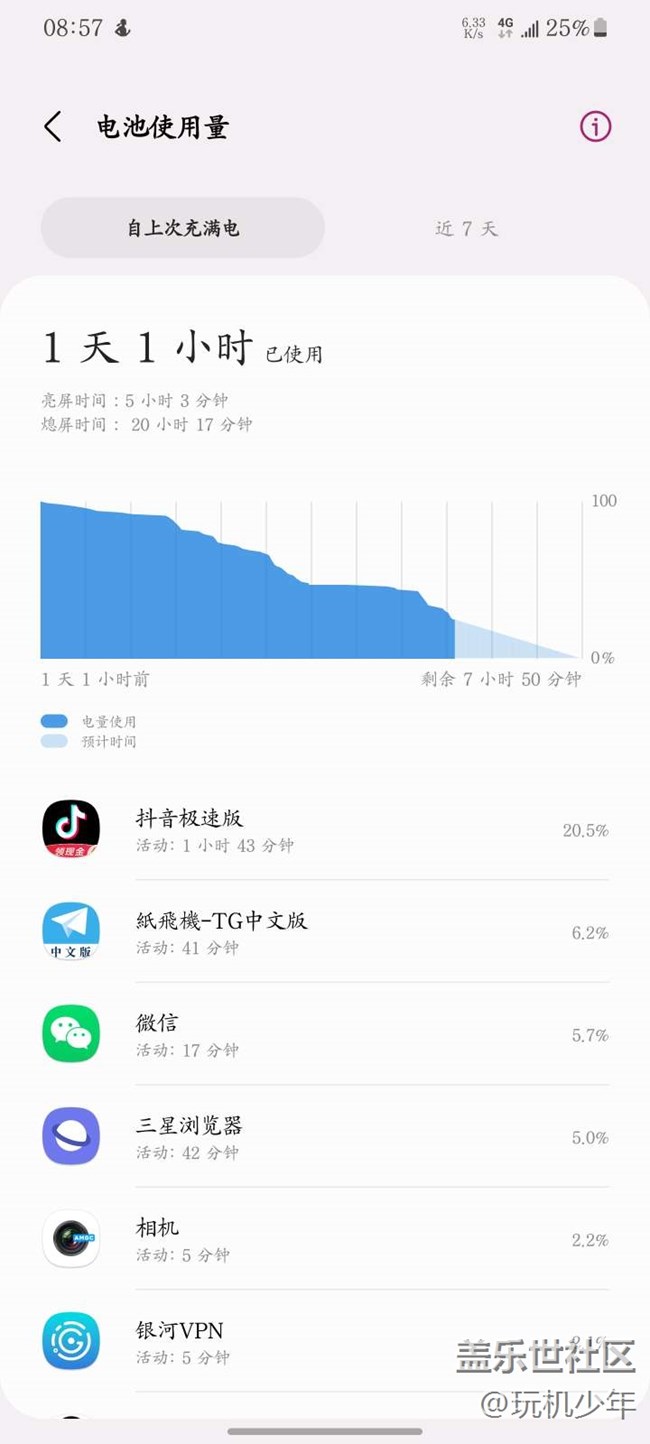Switch to the 近 7 天 tab

pyautogui.click(x=466, y=228)
